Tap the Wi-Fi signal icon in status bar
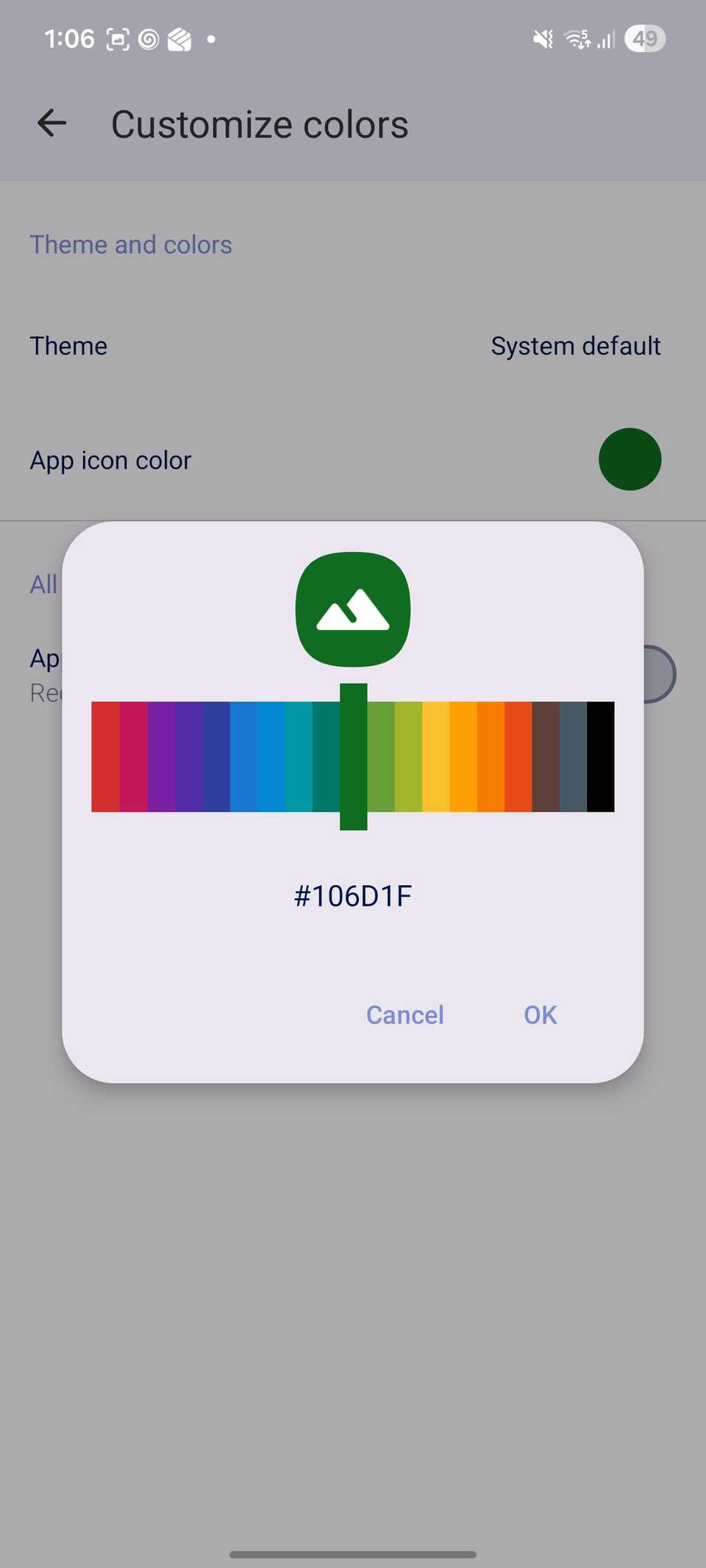The image size is (706, 1568). click(x=577, y=38)
